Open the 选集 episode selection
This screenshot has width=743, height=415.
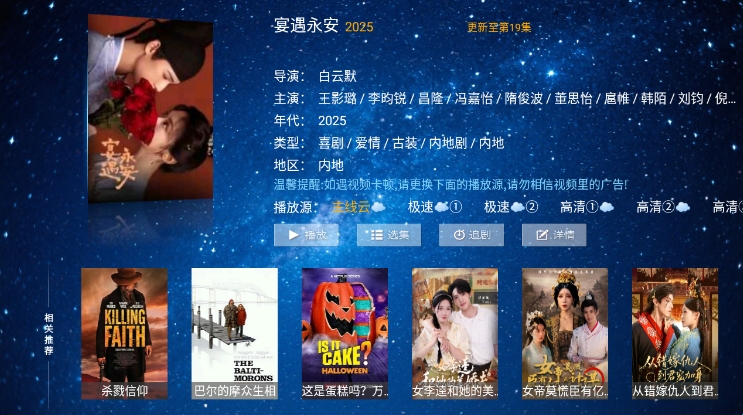(x=388, y=235)
